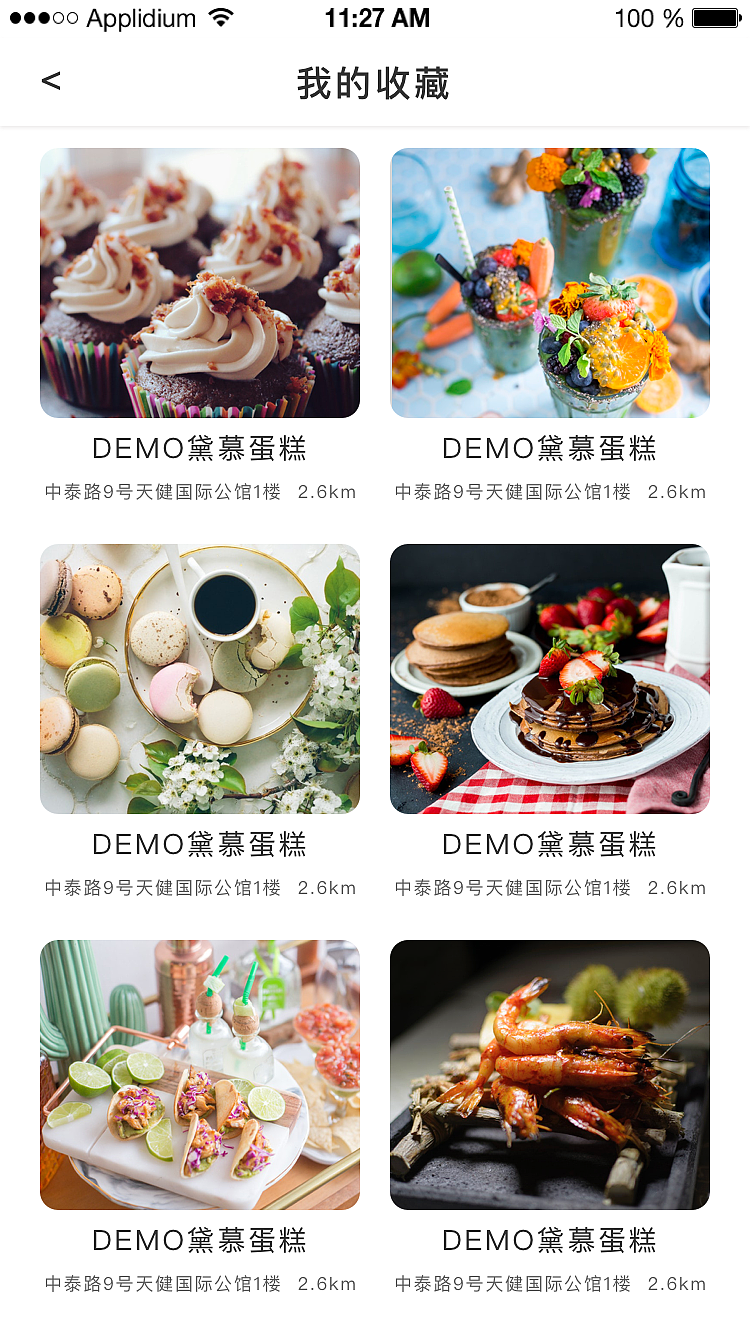Select the top-right DEMO黛慕蛋糕 title
This screenshot has height=1334, width=750.
(550, 448)
